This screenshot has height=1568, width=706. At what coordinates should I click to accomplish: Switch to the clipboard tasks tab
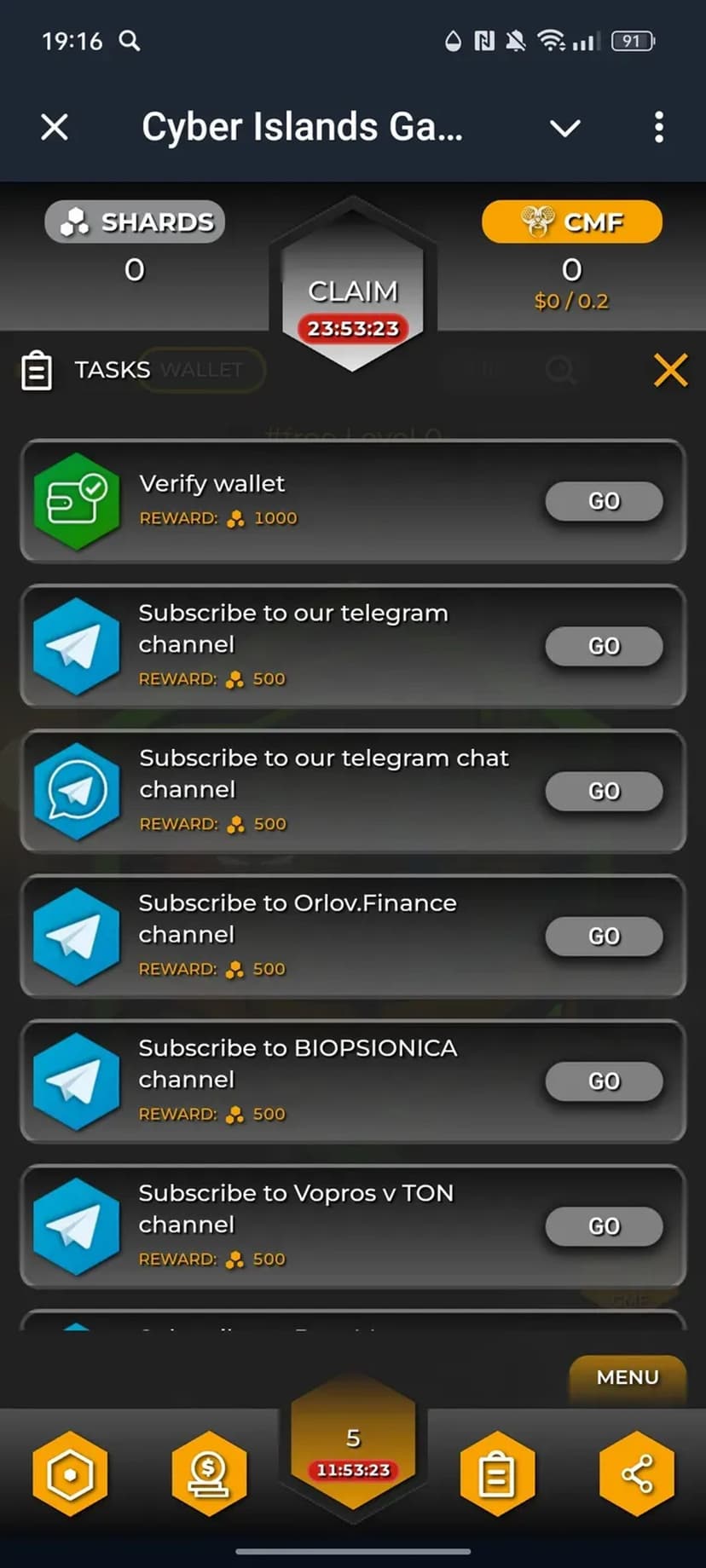pos(497,1473)
